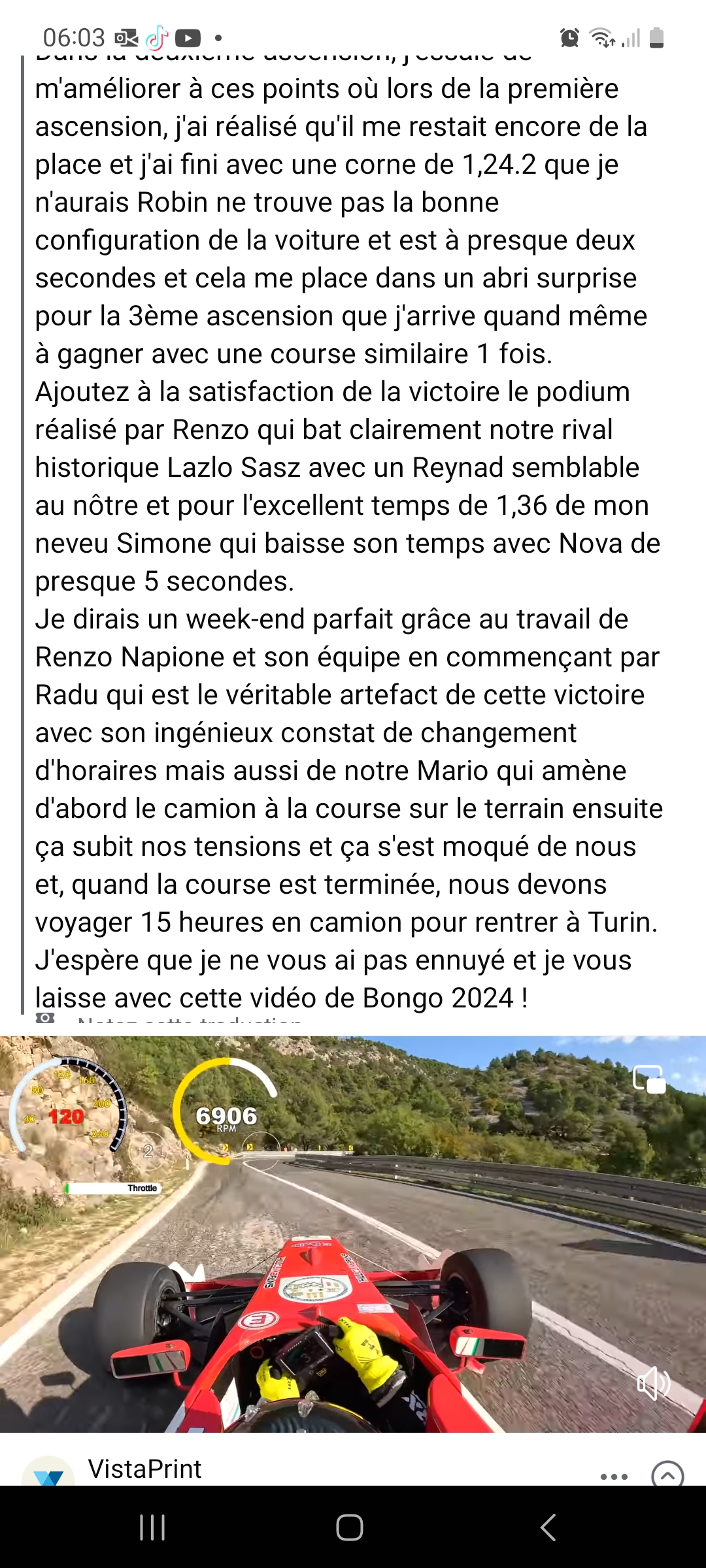
Task: Open the overflow menu on VistaPrint post
Action: tap(614, 1476)
